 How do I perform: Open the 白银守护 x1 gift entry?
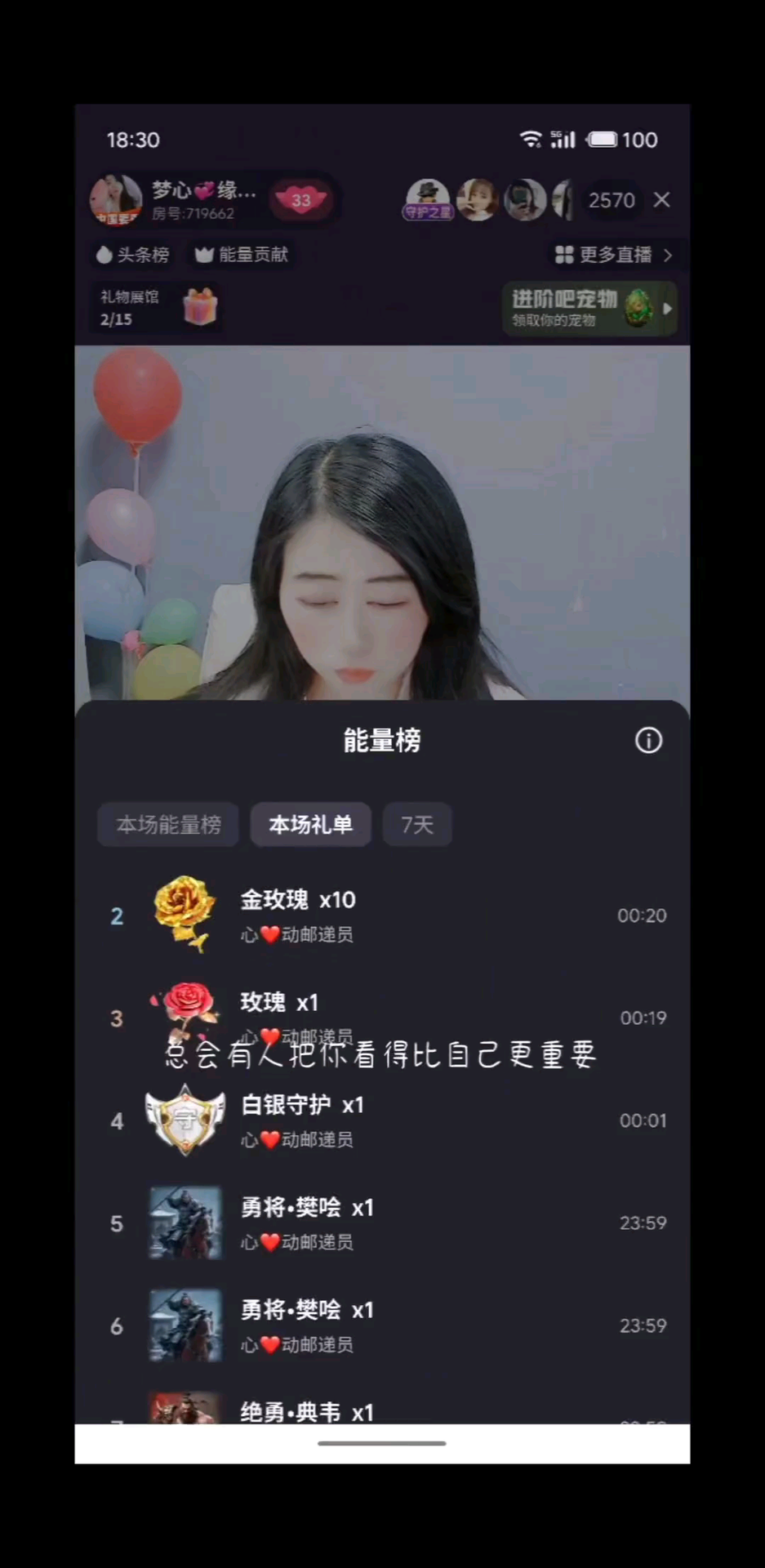click(382, 1120)
